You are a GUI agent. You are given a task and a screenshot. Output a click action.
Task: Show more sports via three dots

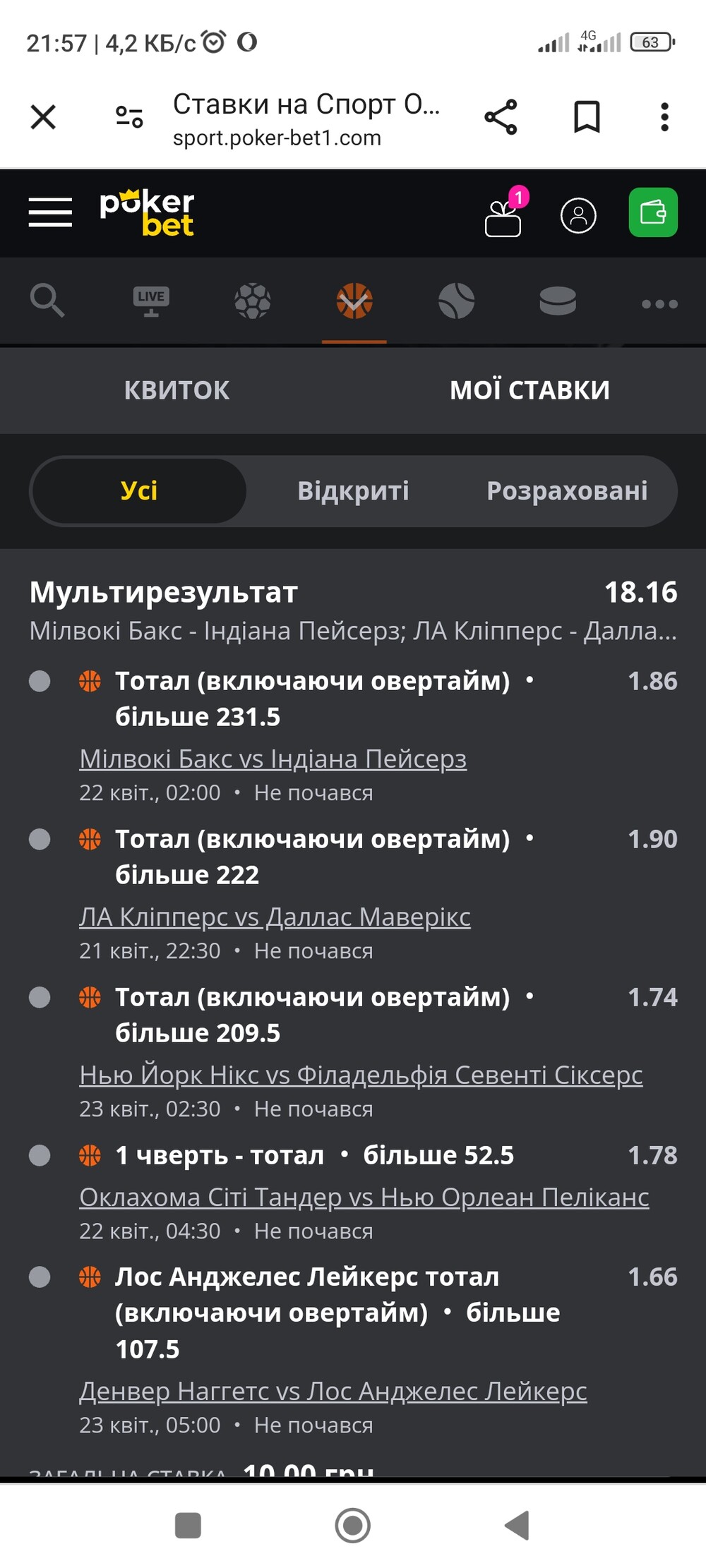coord(659,304)
